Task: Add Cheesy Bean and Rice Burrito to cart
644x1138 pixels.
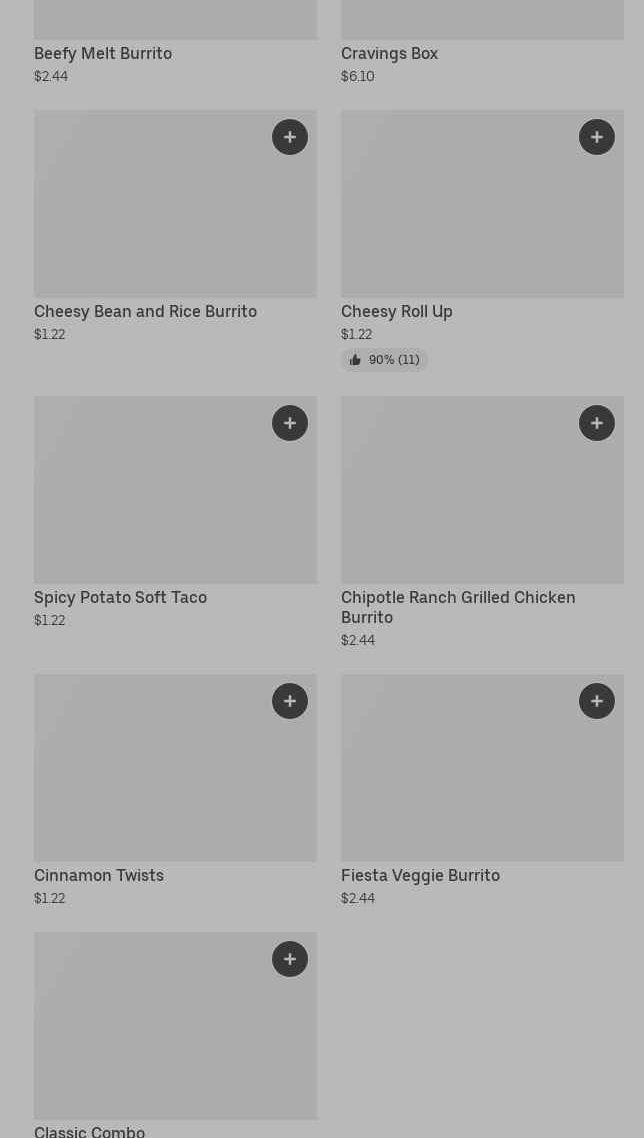Action: [290, 137]
